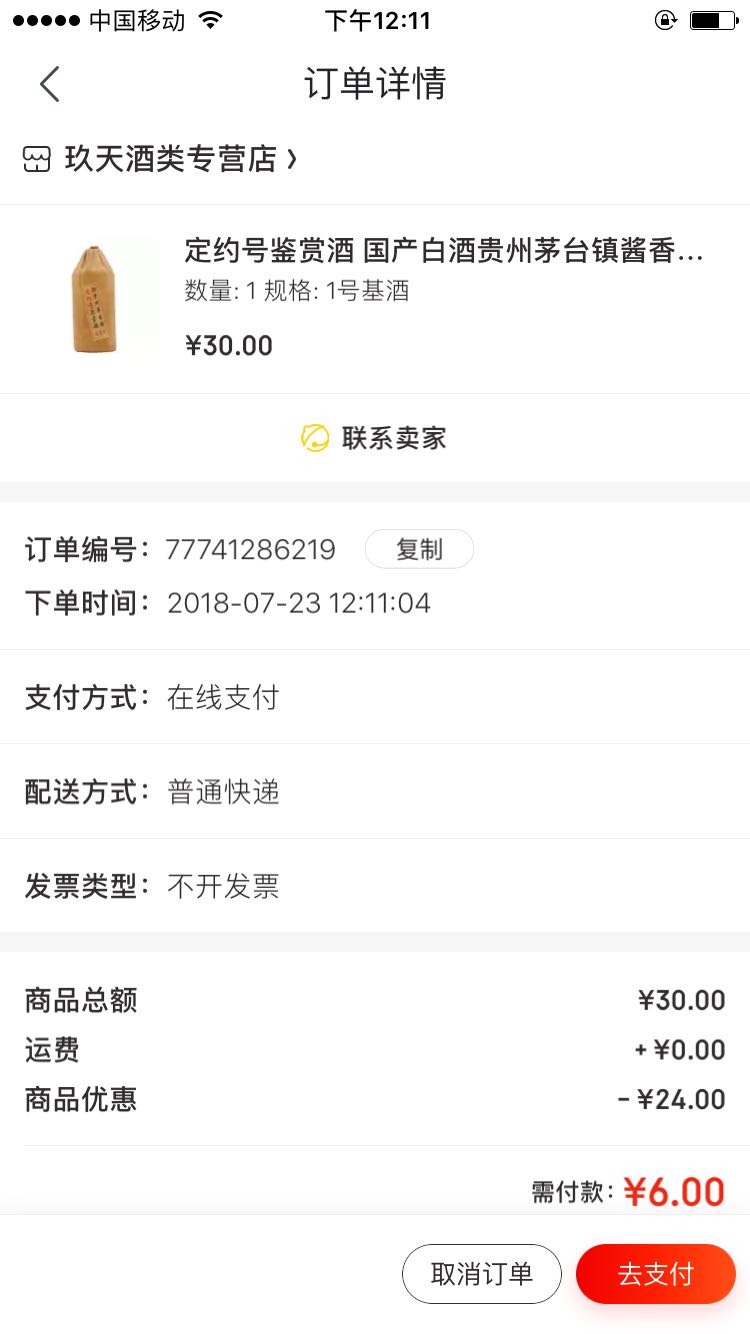The width and height of the screenshot is (750, 1334).
Task: Tap 联系卖家 to contact the seller
Action: [375, 438]
